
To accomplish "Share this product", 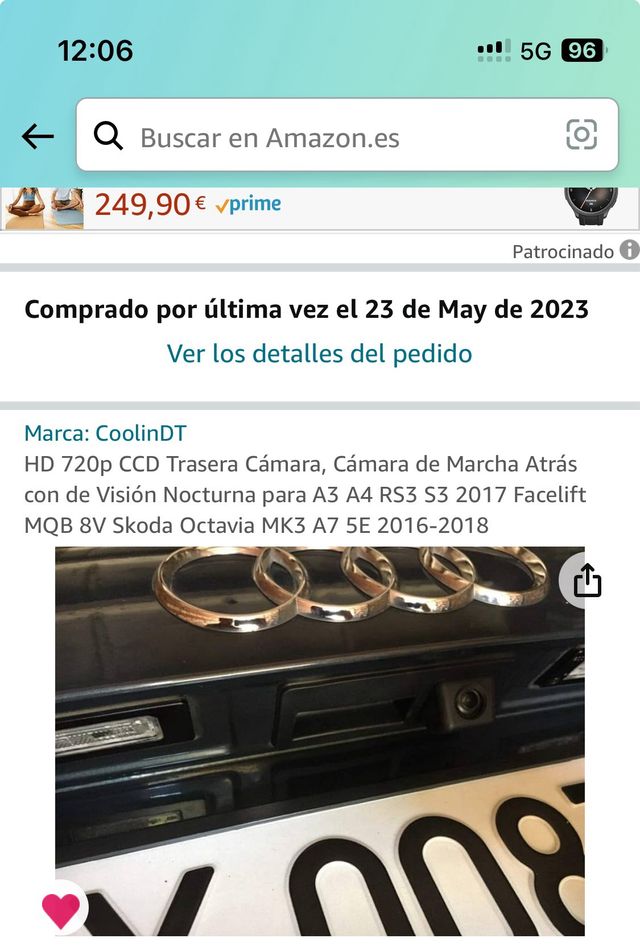I will pos(587,580).
